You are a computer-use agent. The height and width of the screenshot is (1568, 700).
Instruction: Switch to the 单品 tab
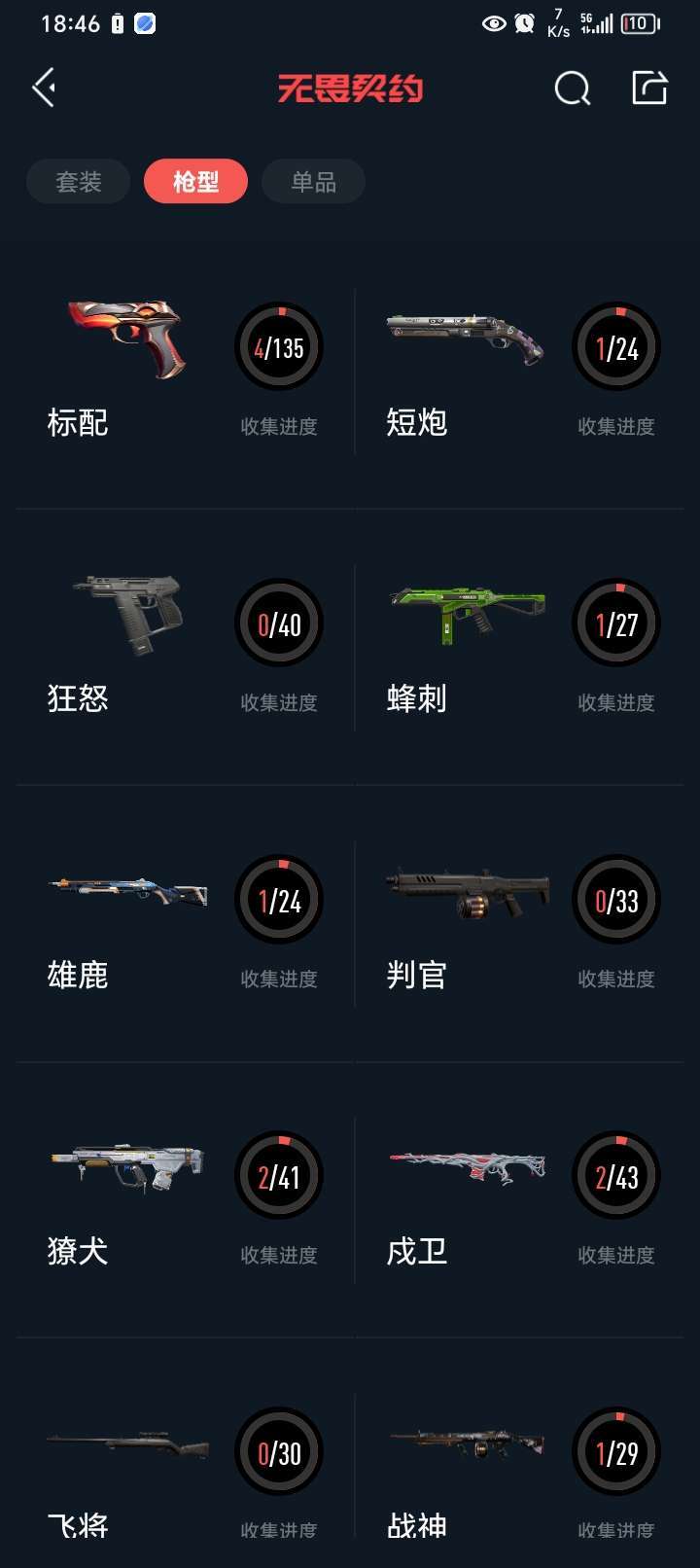point(313,181)
